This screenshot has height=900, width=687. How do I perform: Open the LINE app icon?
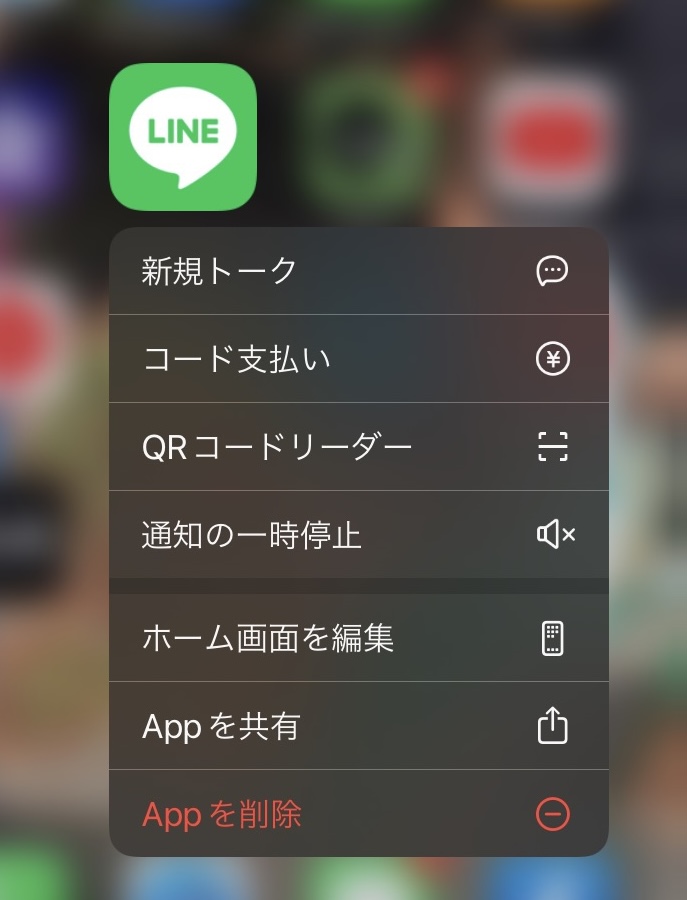click(x=183, y=137)
